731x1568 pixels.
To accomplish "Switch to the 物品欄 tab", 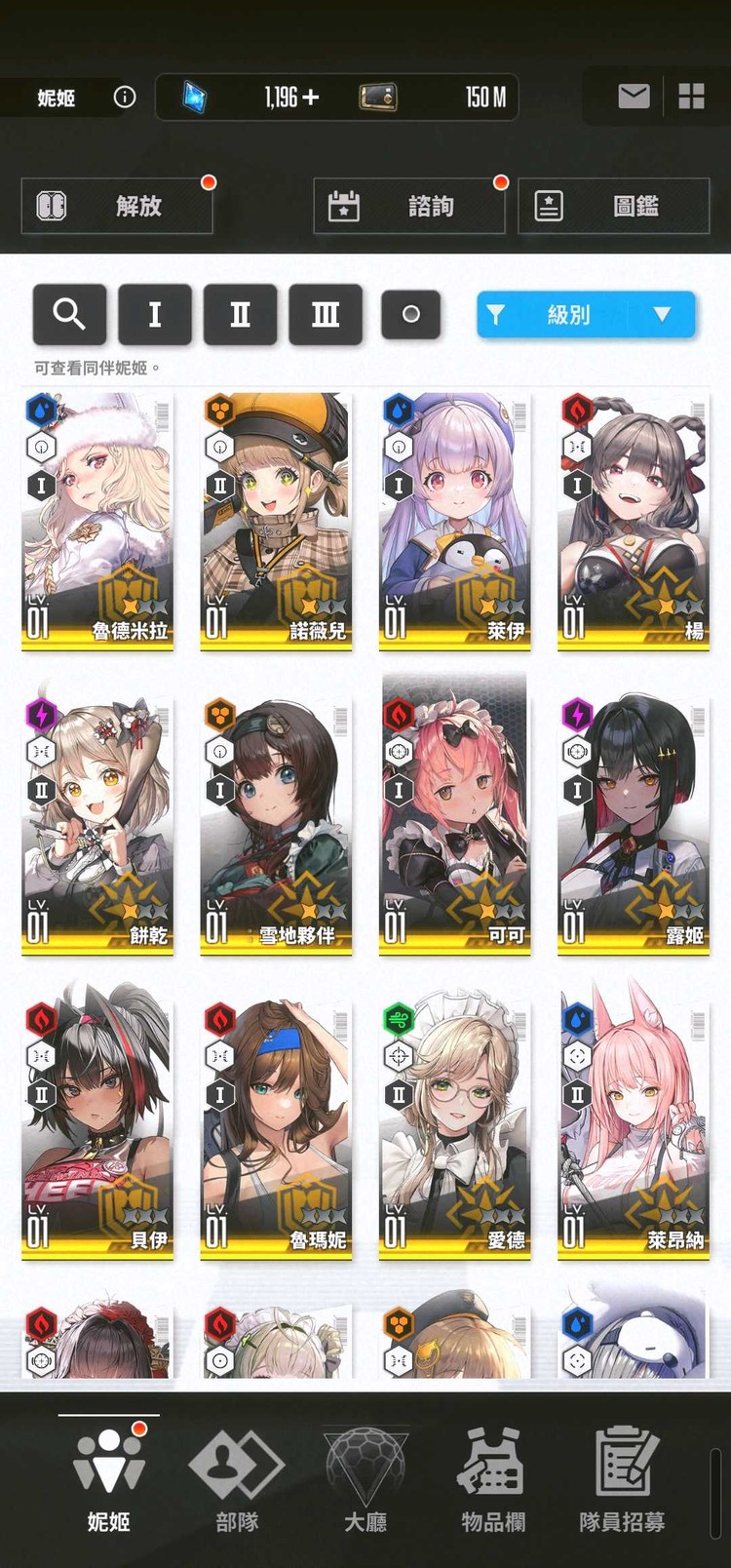I will click(x=493, y=1480).
